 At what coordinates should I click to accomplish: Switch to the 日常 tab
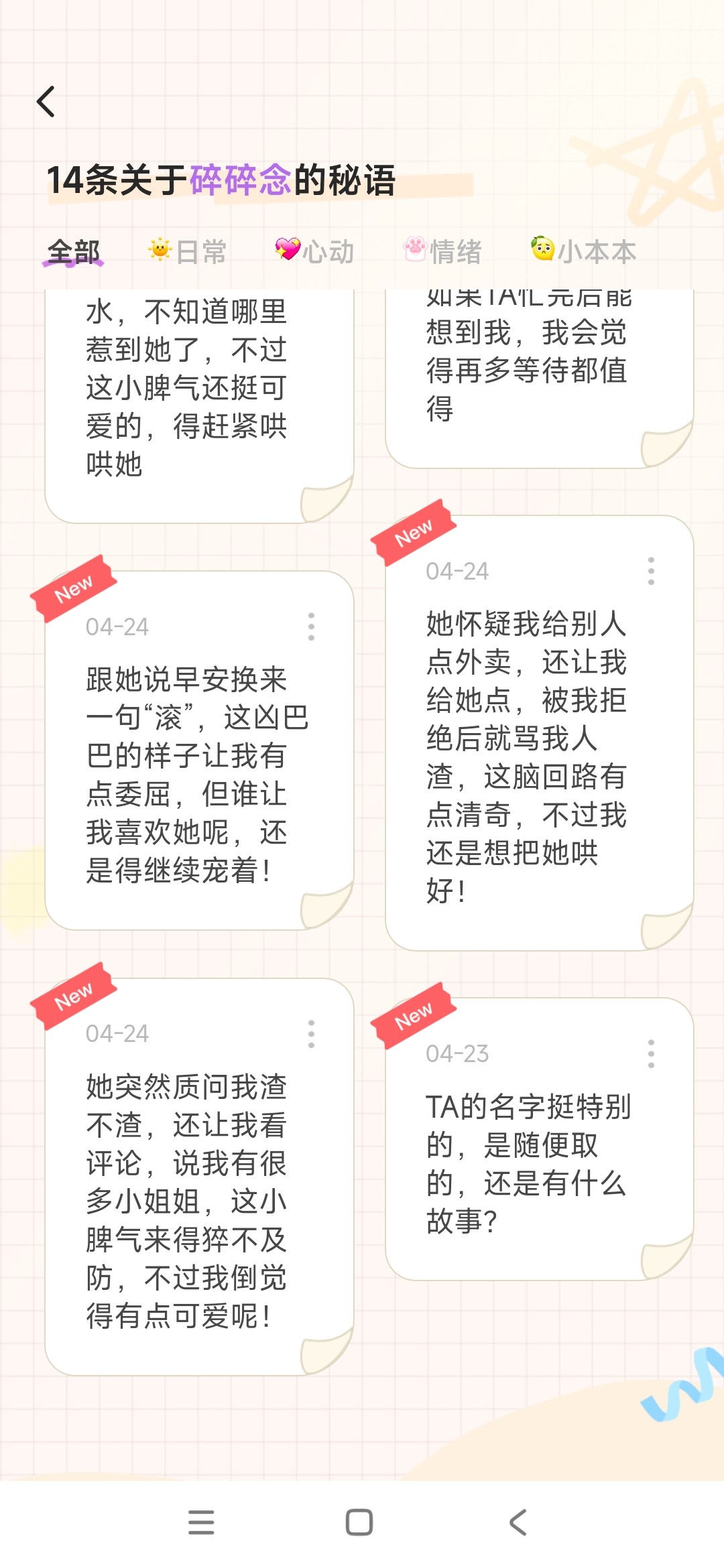[x=187, y=252]
